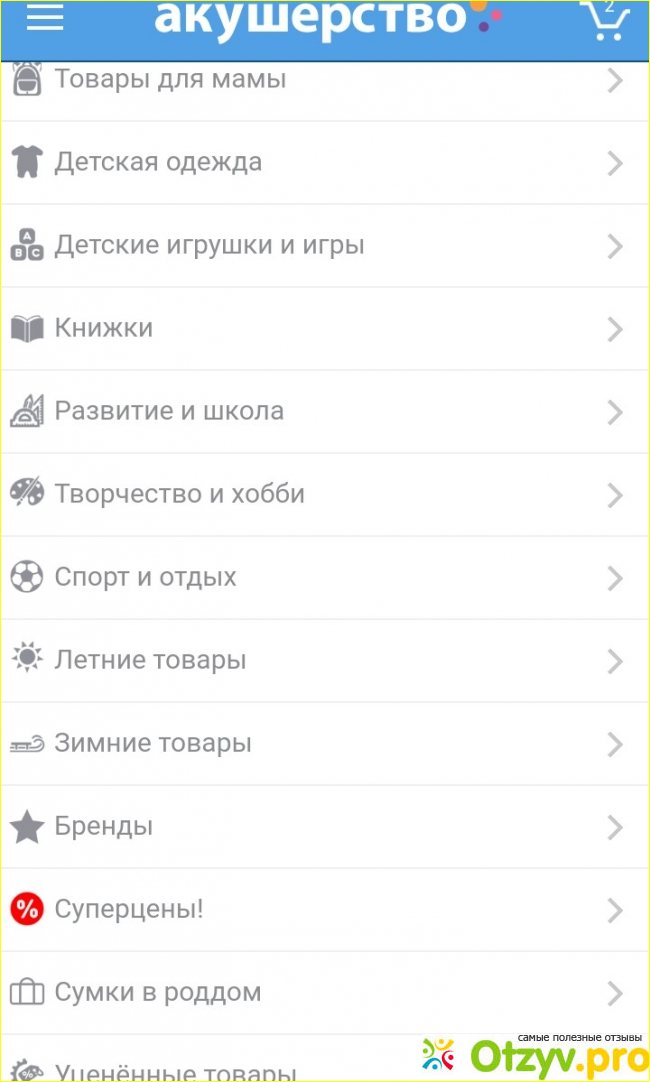Open Товары для мамы category

[x=170, y=80]
